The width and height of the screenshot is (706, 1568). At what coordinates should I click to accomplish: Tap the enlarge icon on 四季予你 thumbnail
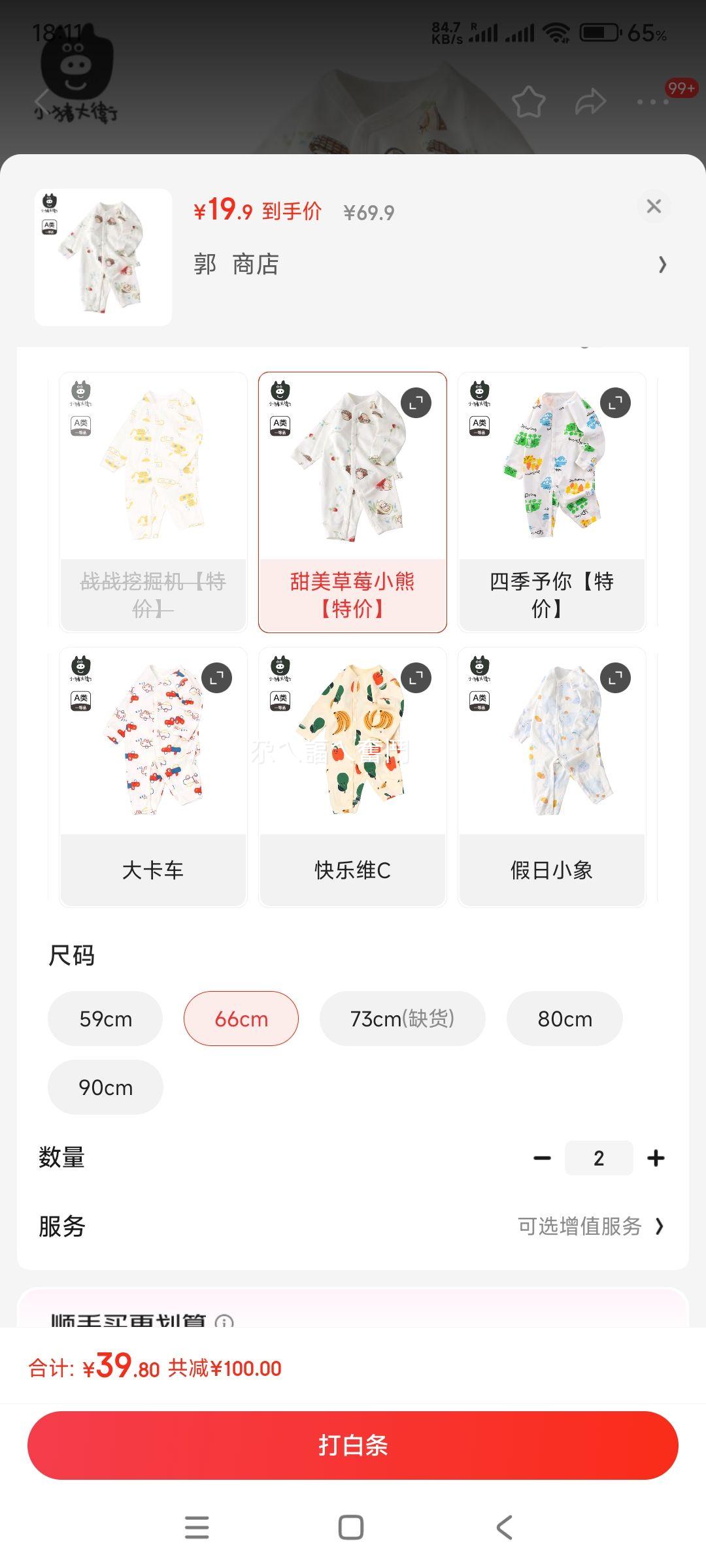[615, 403]
